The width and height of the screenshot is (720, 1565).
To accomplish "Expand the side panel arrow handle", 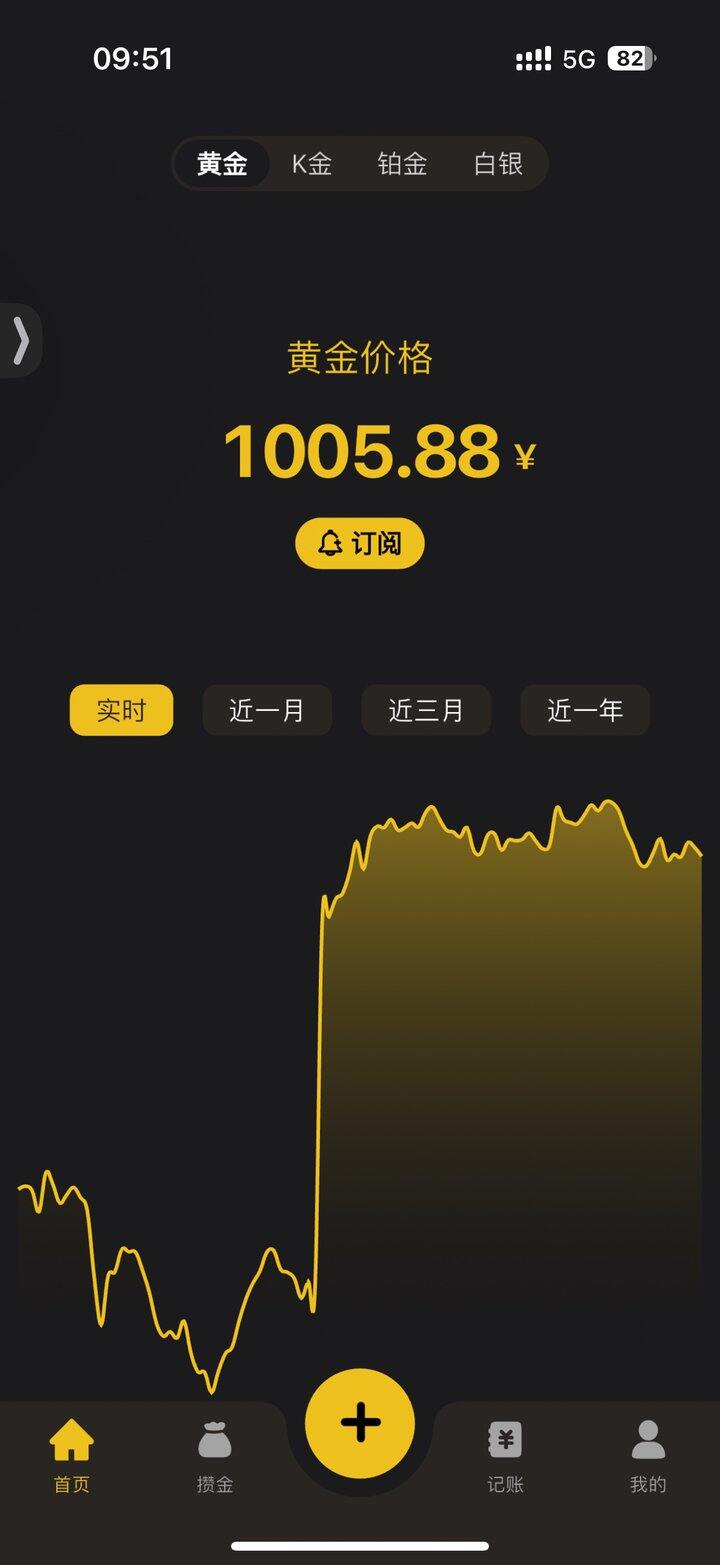I will (20, 341).
